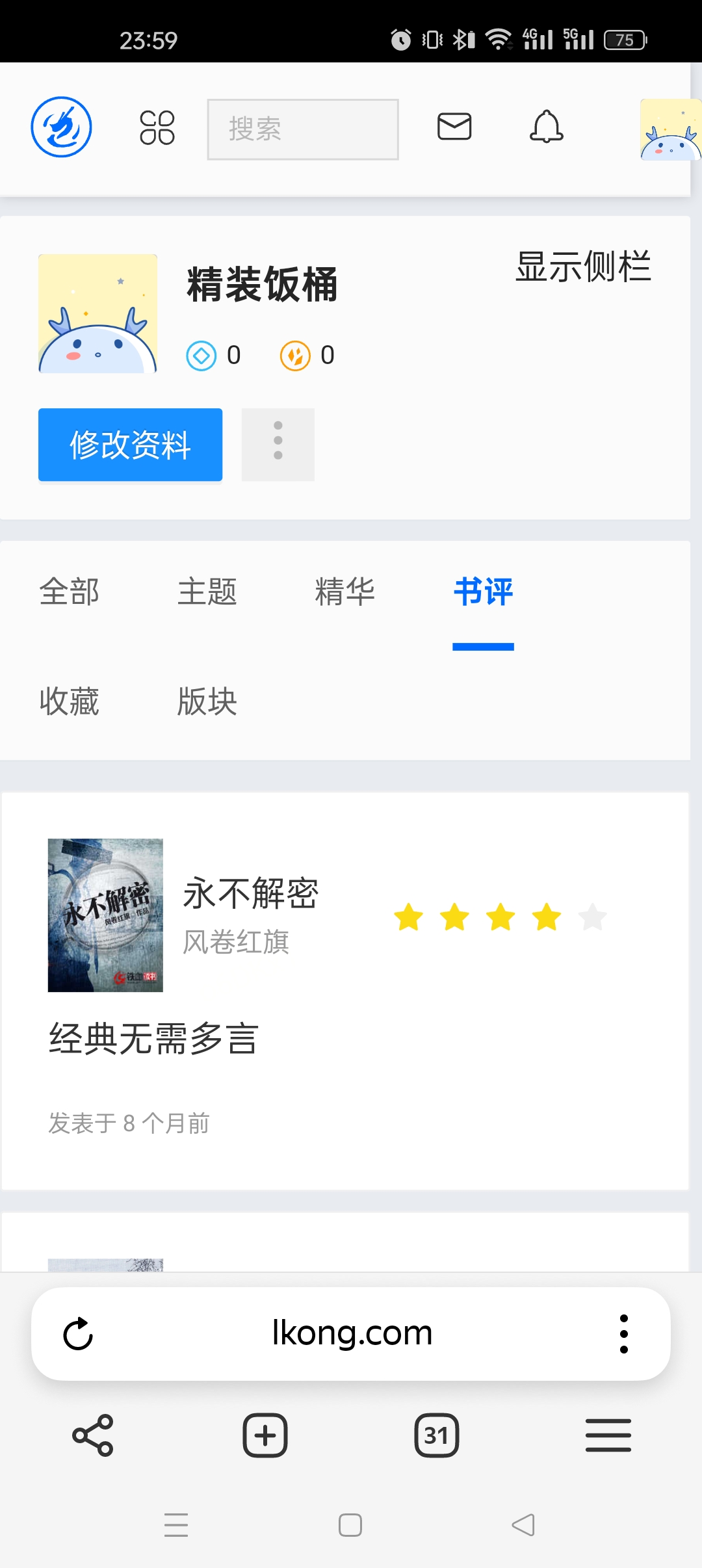702x1568 pixels.
Task: Open the 永不解密 book review card
Action: coord(345,991)
